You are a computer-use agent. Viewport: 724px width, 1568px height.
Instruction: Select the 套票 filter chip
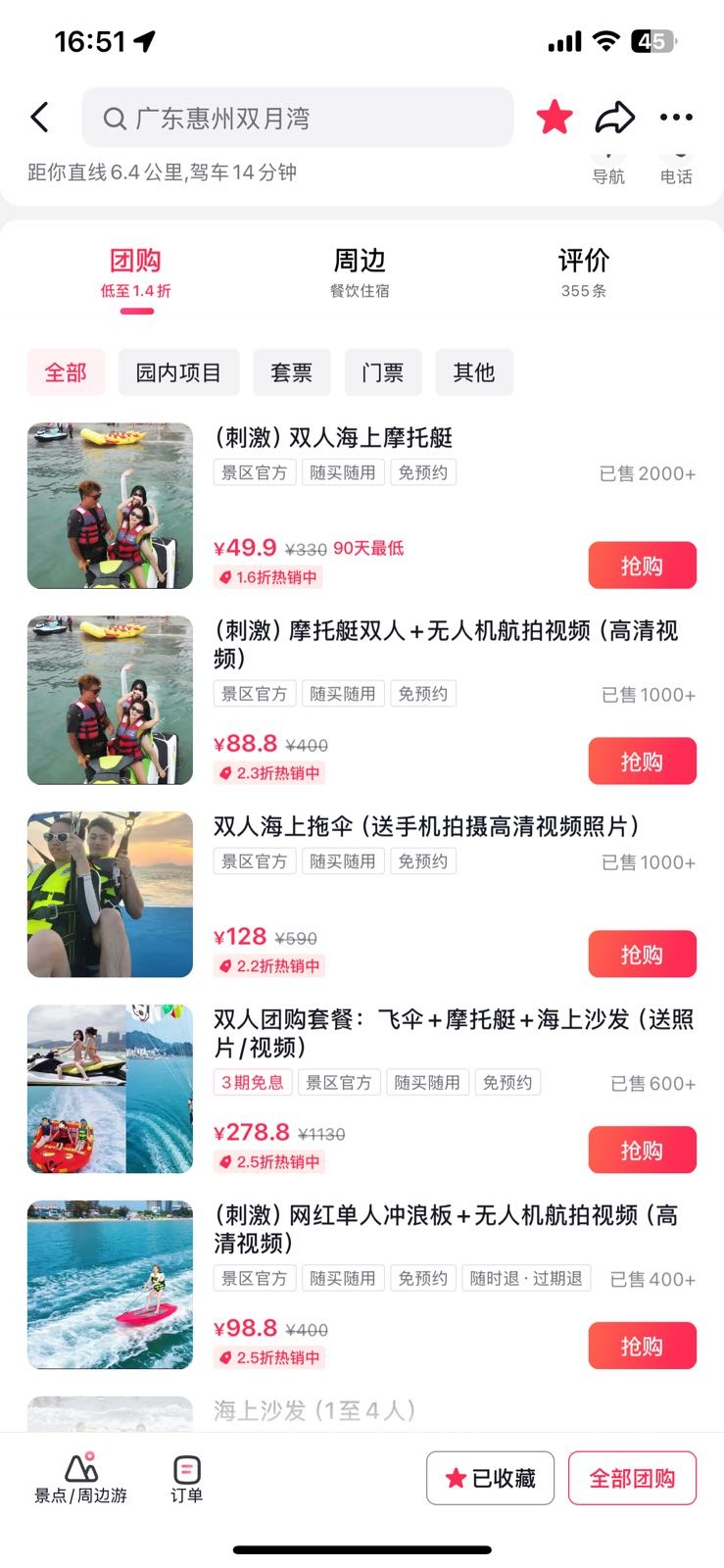[x=291, y=372]
